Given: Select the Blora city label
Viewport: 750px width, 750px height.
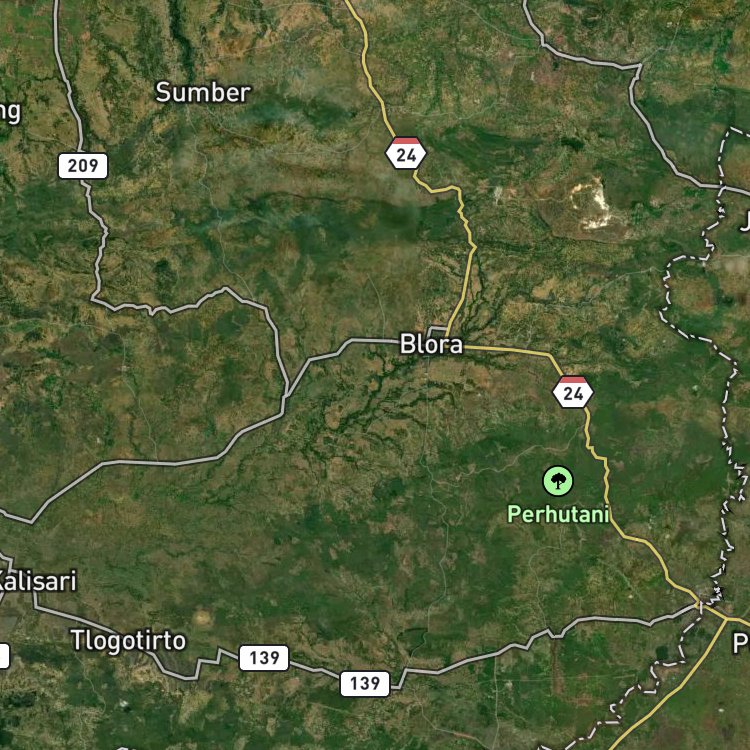Looking at the screenshot, I should pos(431,344).
